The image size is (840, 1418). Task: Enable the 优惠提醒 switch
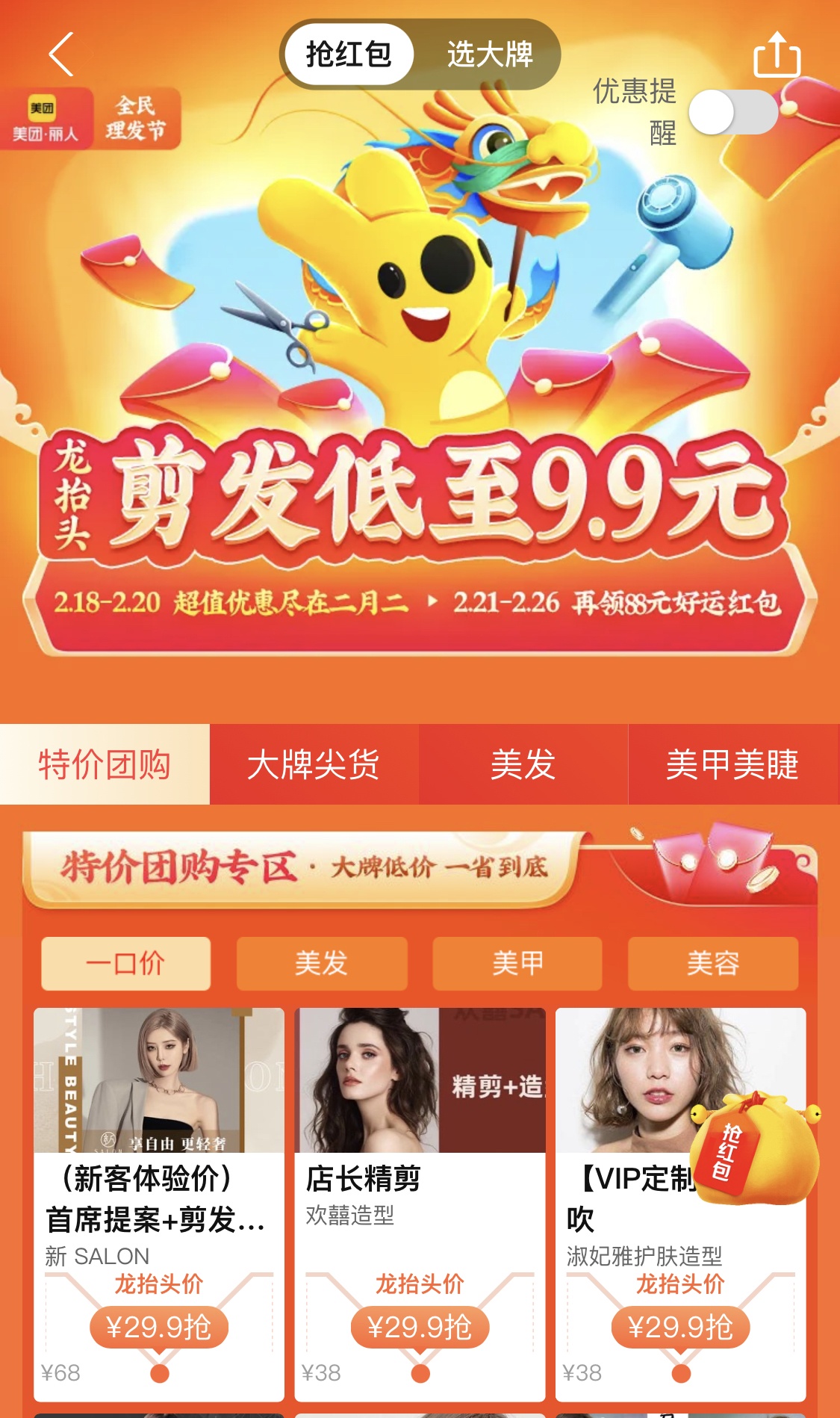tap(732, 113)
